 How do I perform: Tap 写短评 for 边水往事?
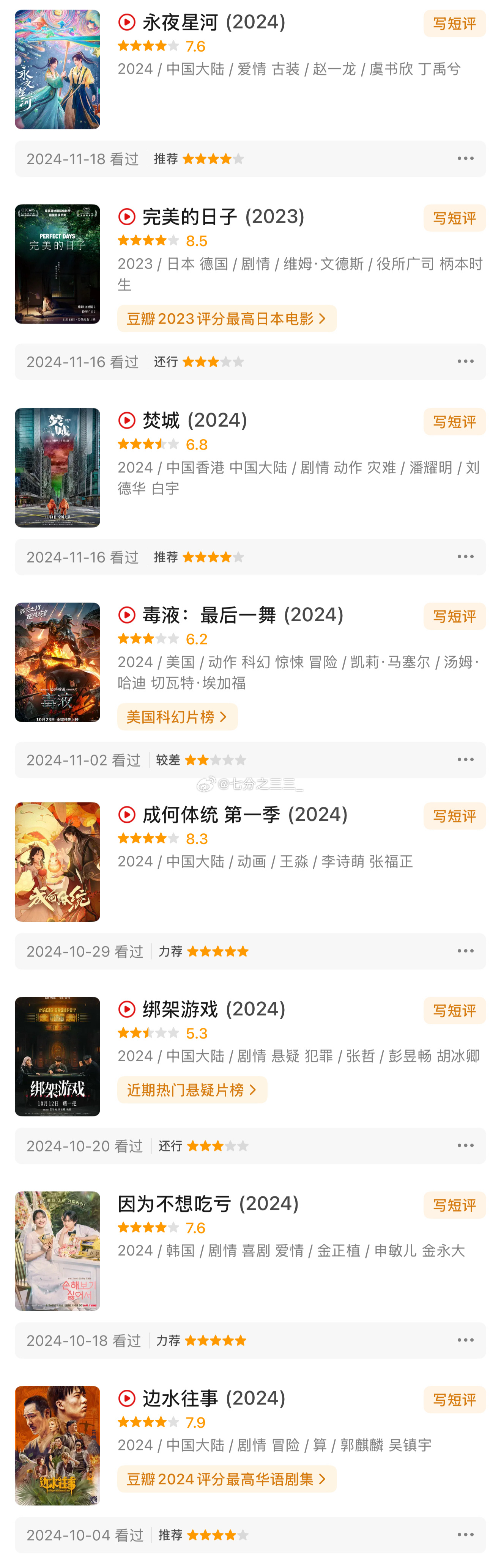coord(454,1400)
